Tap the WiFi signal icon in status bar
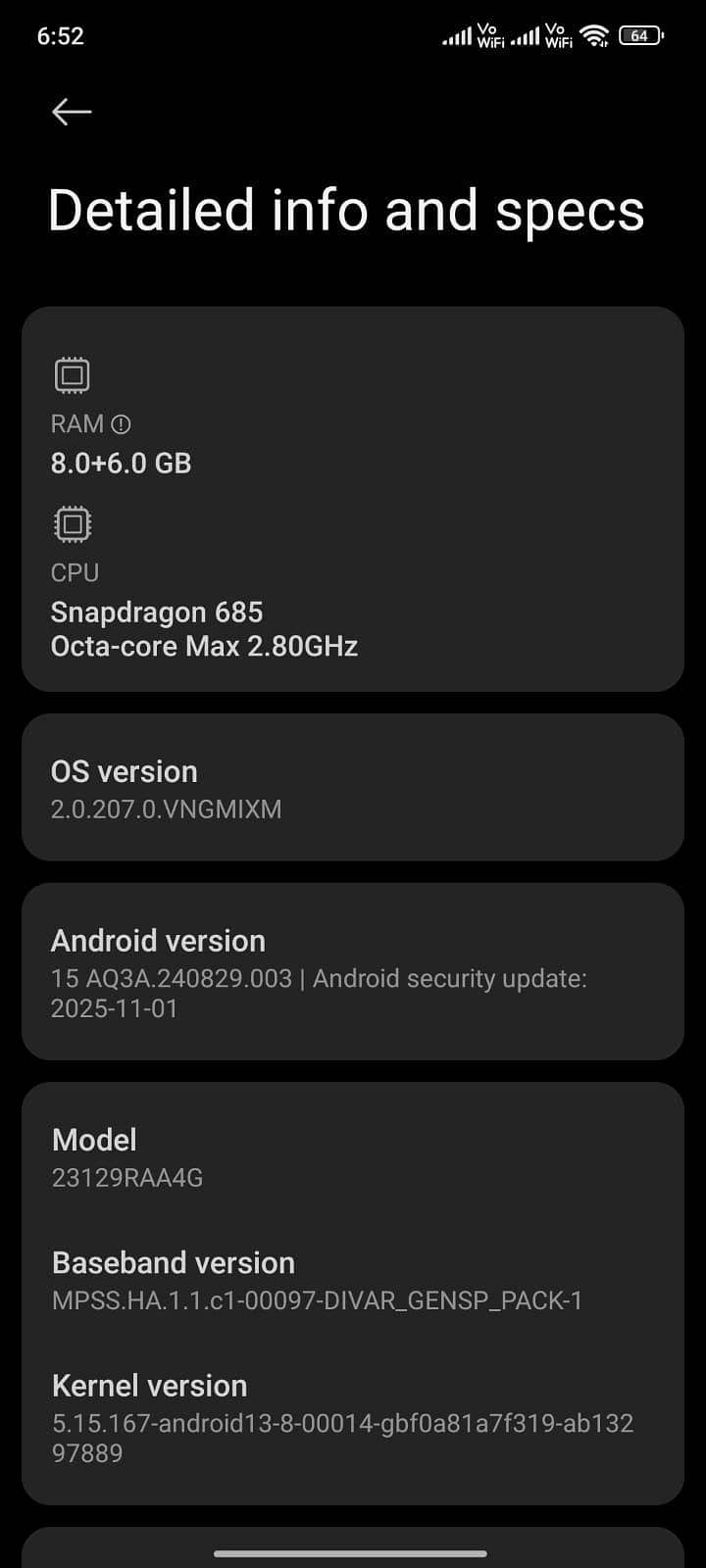Viewport: 706px width, 1568px height. click(593, 34)
